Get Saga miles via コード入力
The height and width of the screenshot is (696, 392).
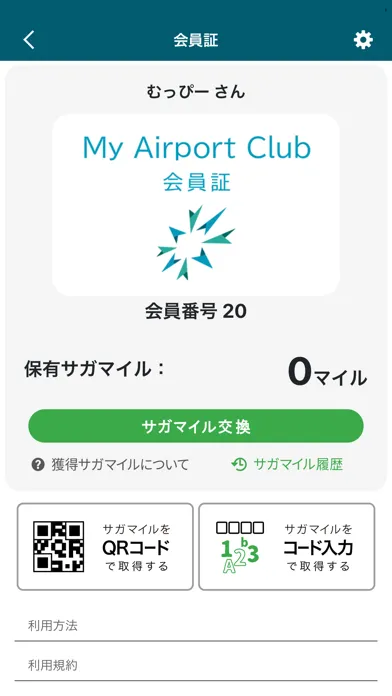pyautogui.click(x=287, y=547)
